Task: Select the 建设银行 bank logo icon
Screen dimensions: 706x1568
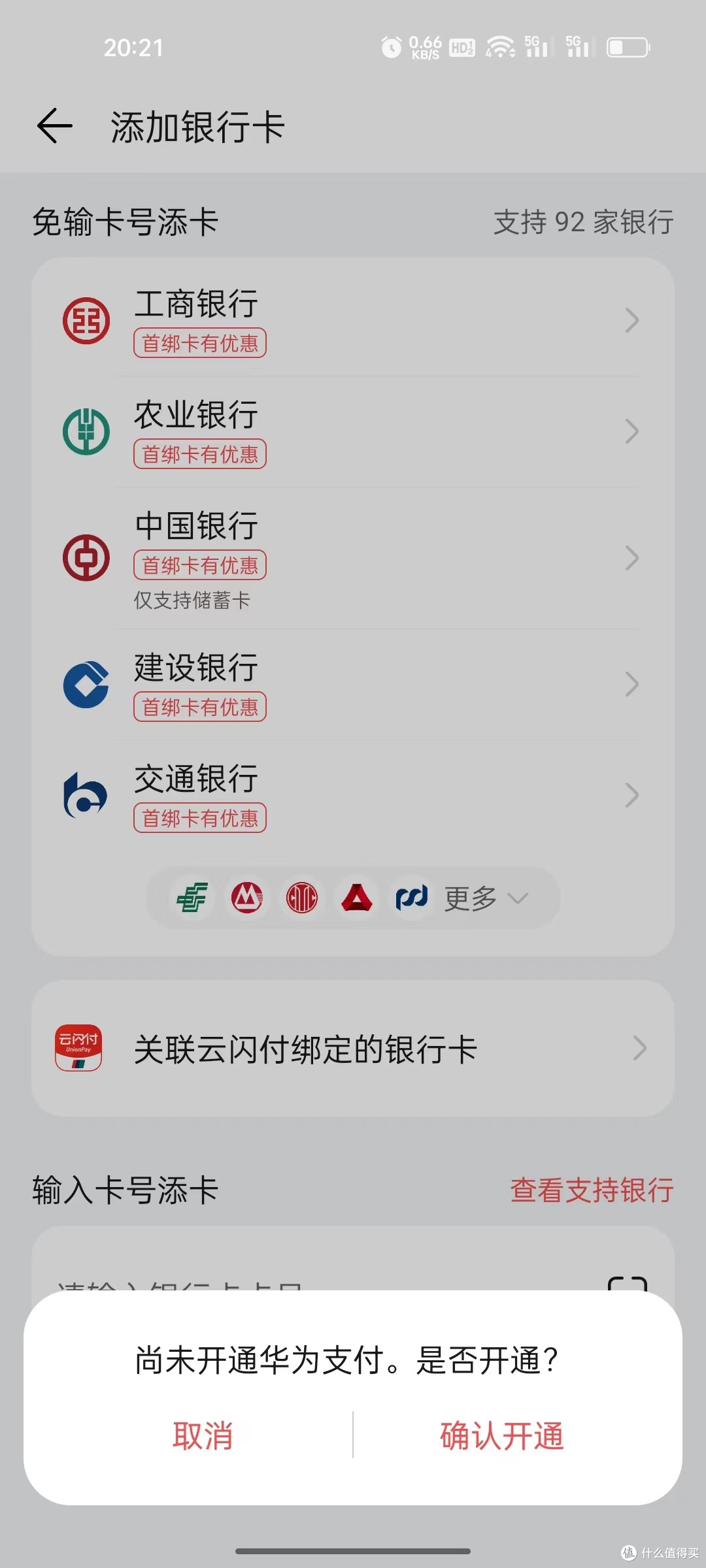Action: tap(86, 683)
